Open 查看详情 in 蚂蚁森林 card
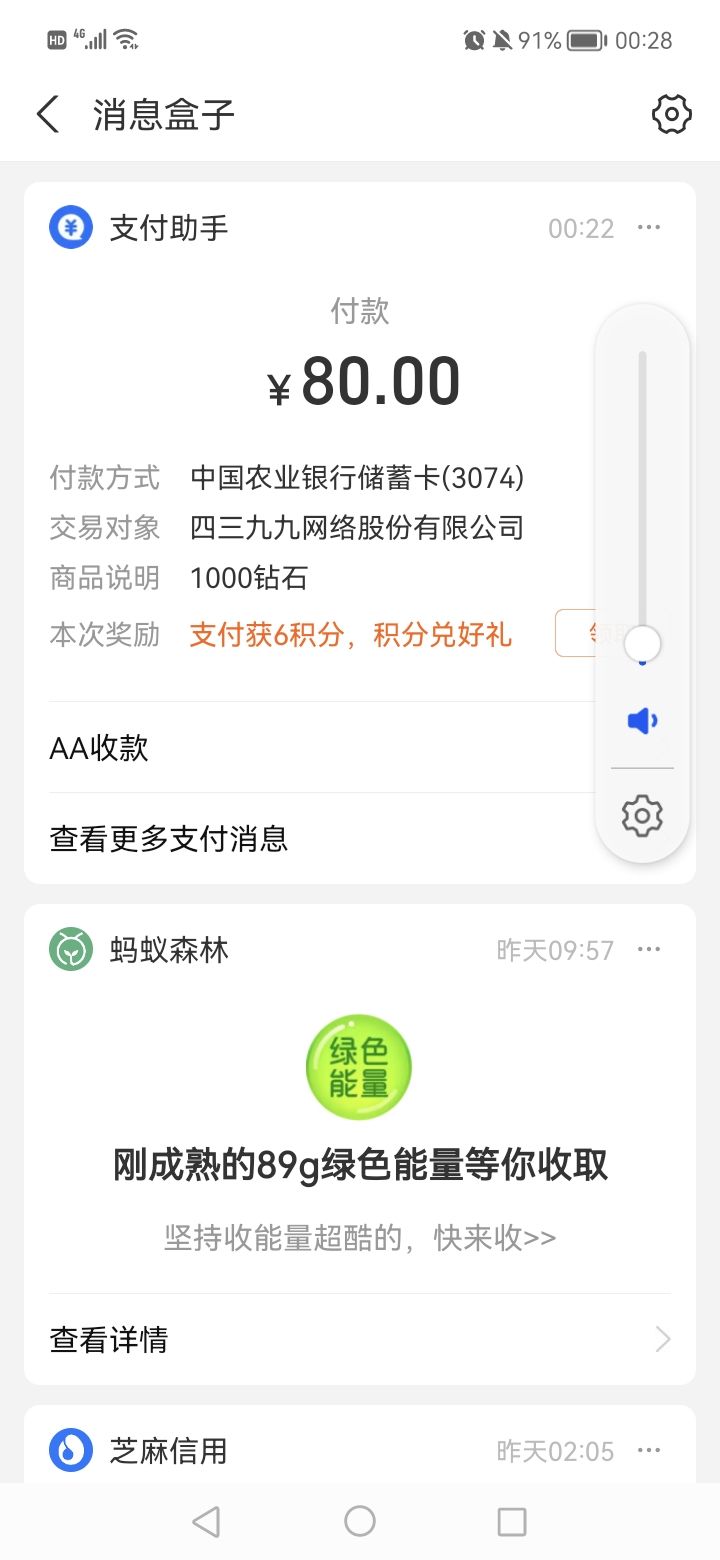This screenshot has width=720, height=1560. click(x=360, y=1339)
